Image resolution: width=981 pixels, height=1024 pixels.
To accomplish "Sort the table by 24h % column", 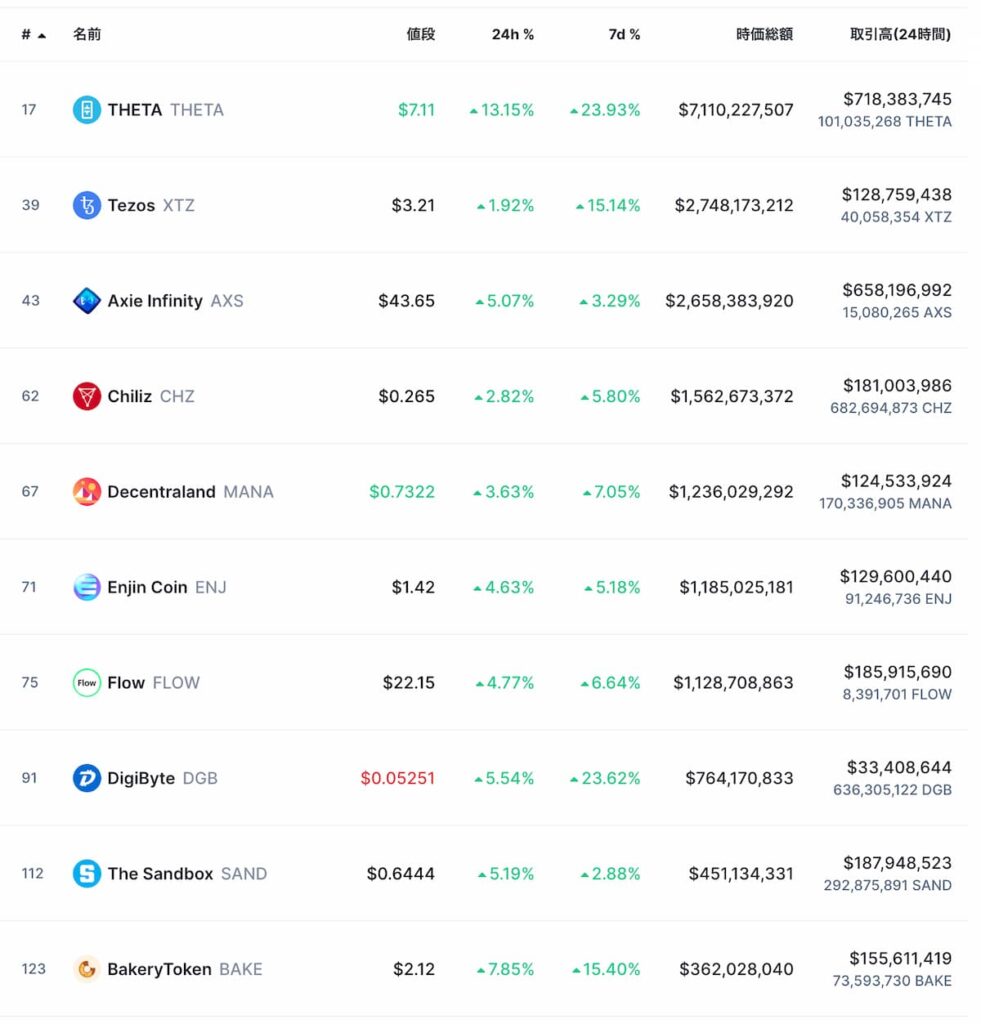I will point(511,33).
